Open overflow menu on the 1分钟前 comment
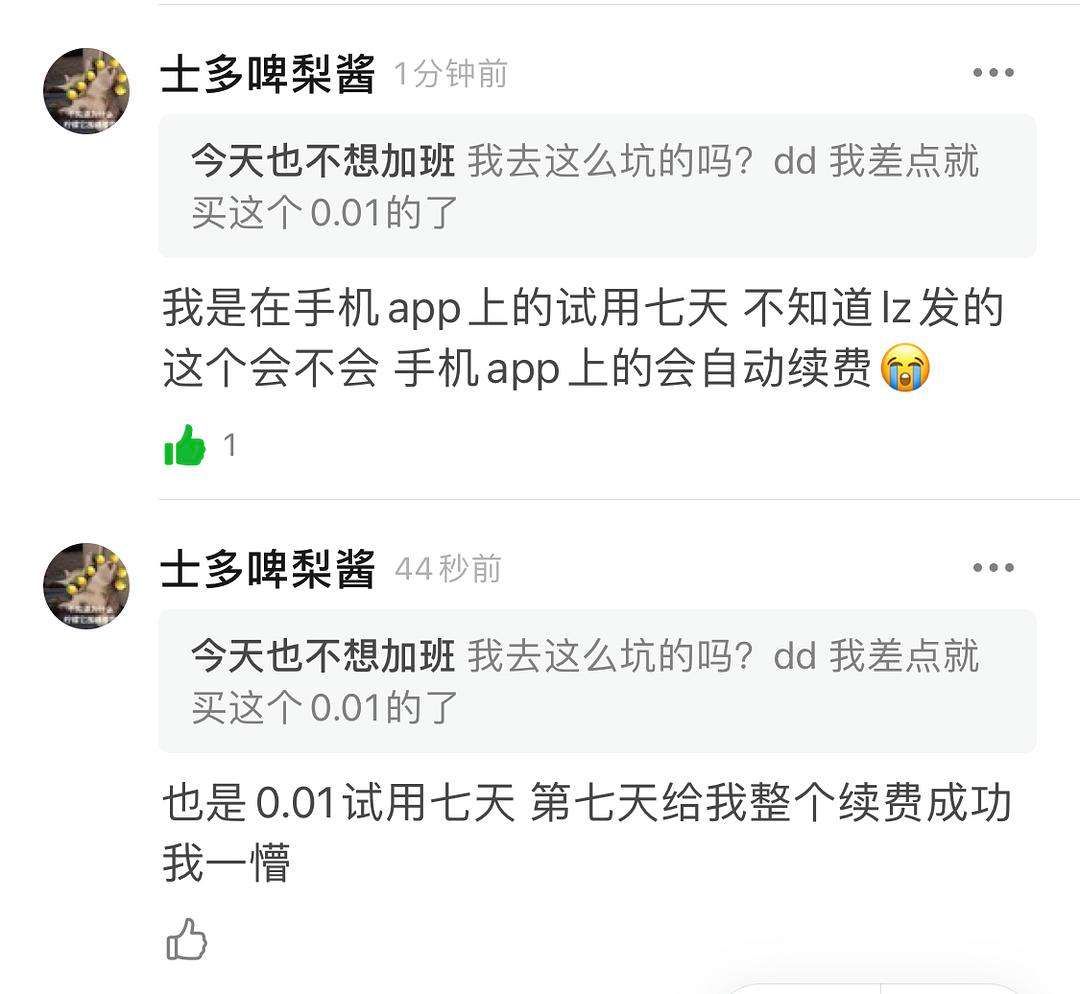This screenshot has width=1080, height=994. coord(993,73)
